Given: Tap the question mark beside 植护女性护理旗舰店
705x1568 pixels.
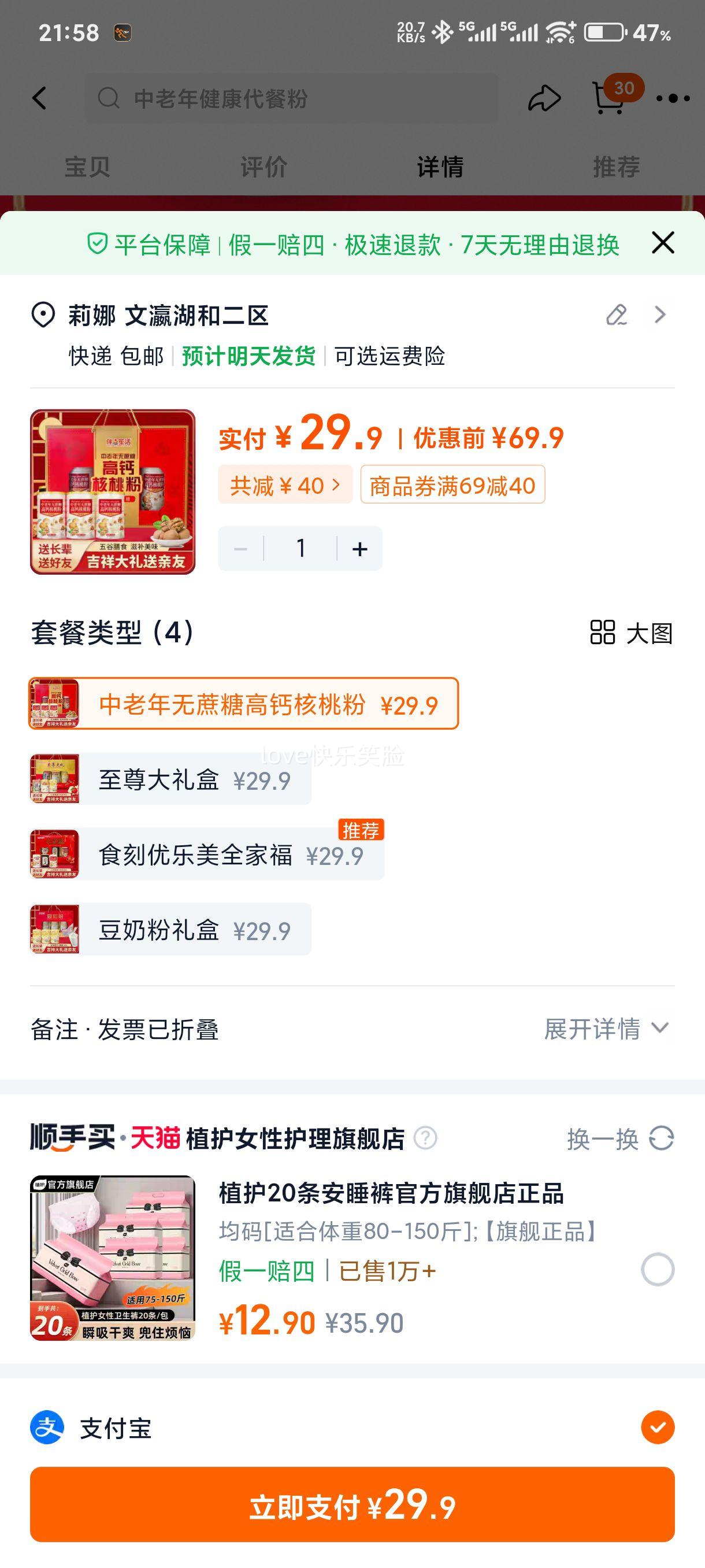Looking at the screenshot, I should pyautogui.click(x=427, y=1139).
